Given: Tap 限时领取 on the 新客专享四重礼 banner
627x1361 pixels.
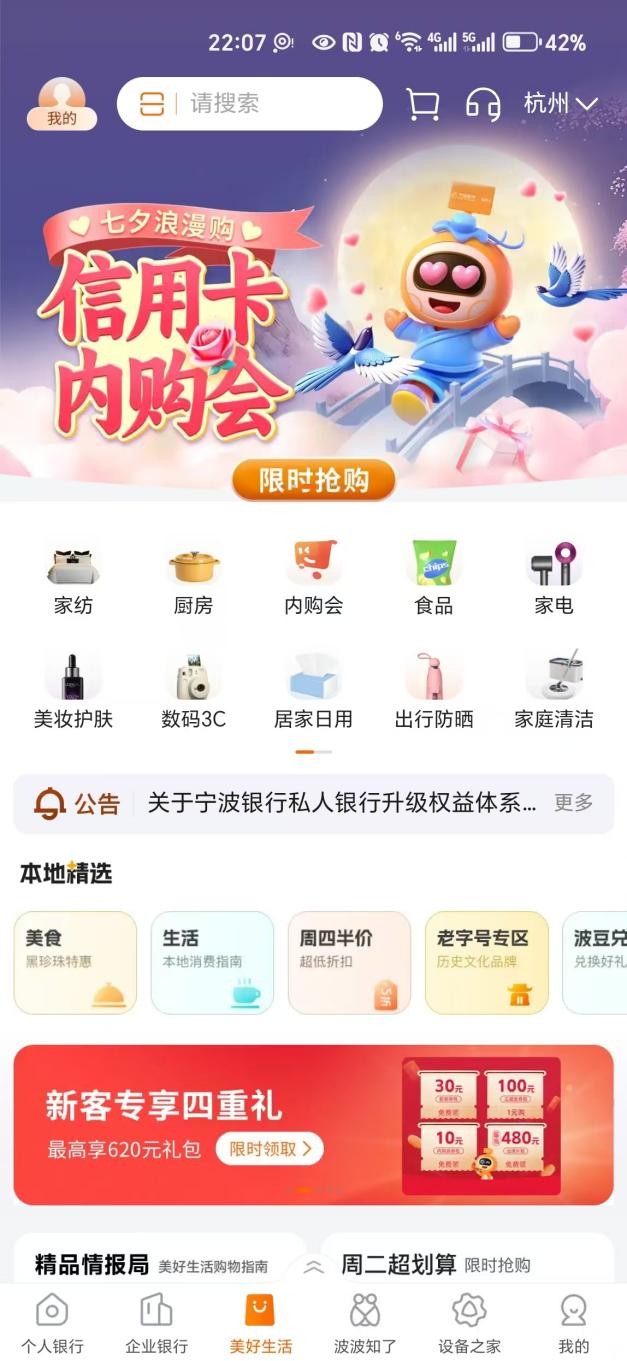Looking at the screenshot, I should click(x=269, y=1149).
